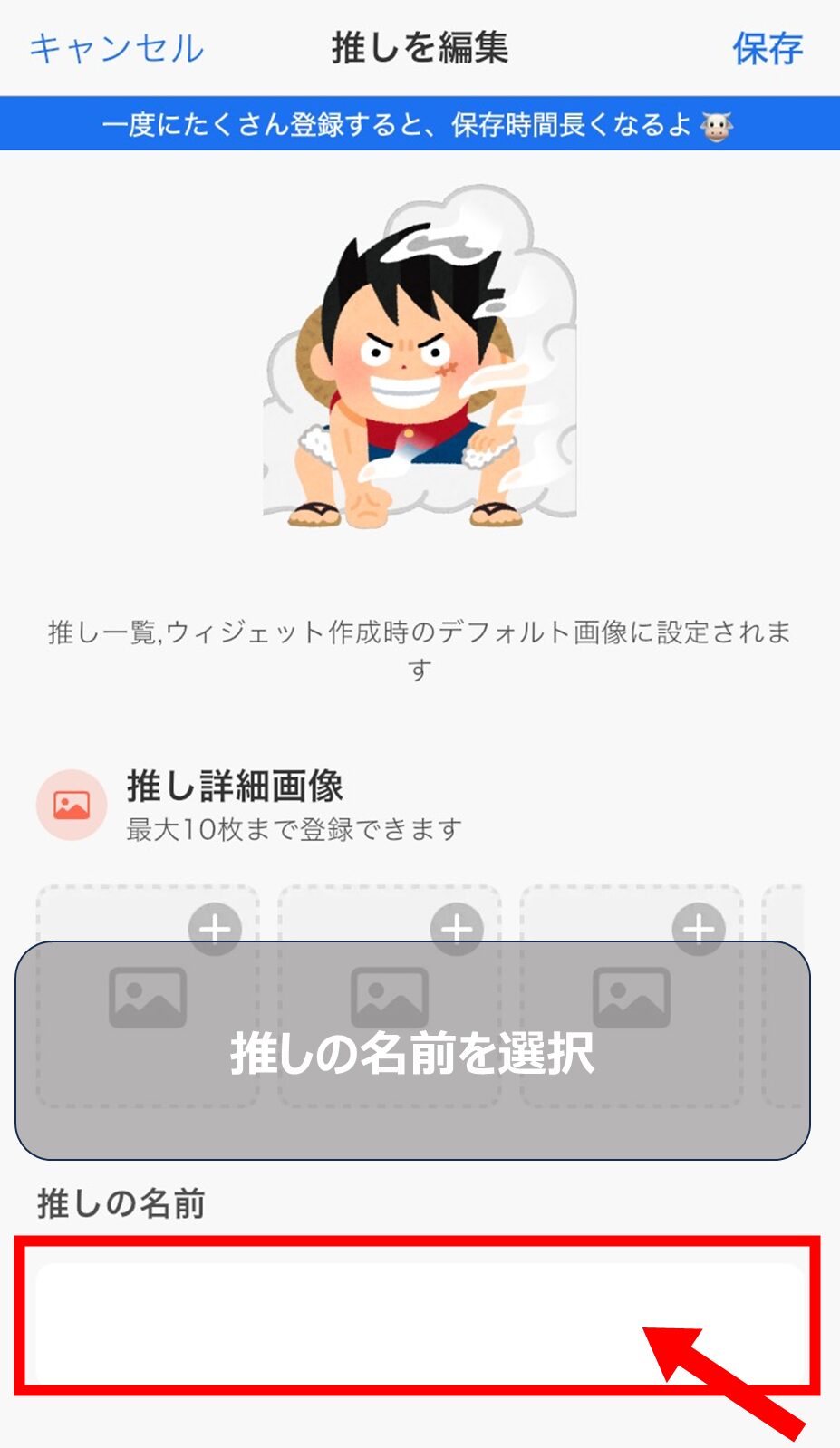Tap 保存 to save the edited 推し
The image size is (840, 1448).
point(768,48)
